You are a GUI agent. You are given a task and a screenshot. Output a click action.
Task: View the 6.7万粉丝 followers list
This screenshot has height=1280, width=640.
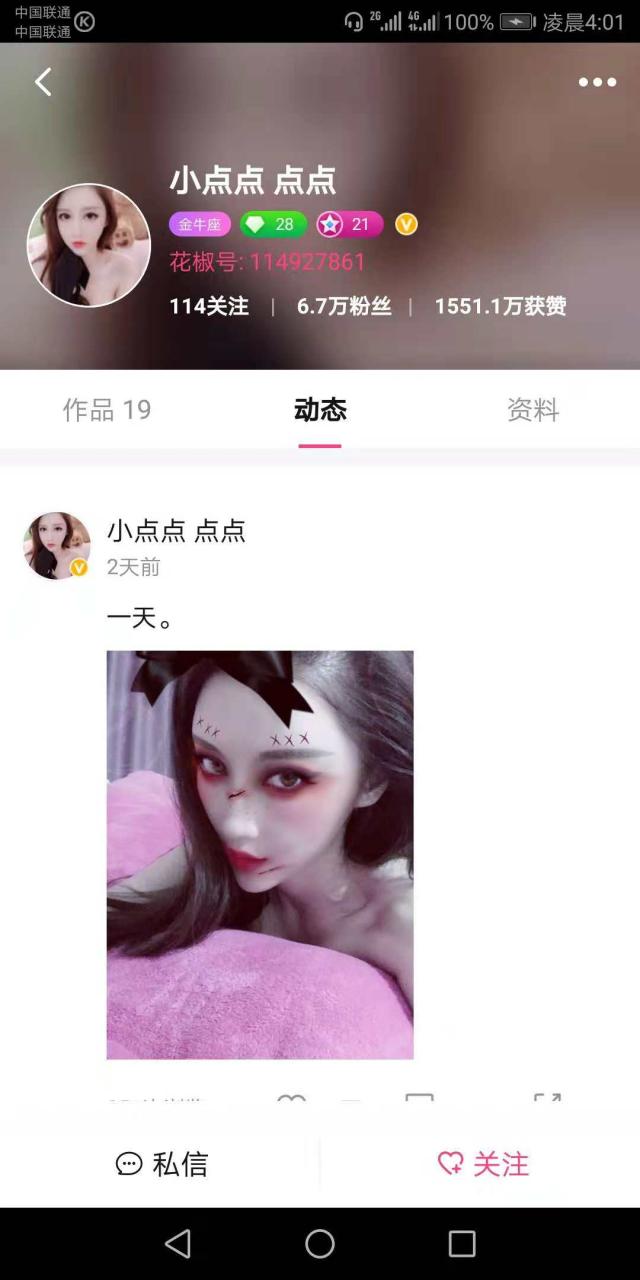click(x=343, y=307)
